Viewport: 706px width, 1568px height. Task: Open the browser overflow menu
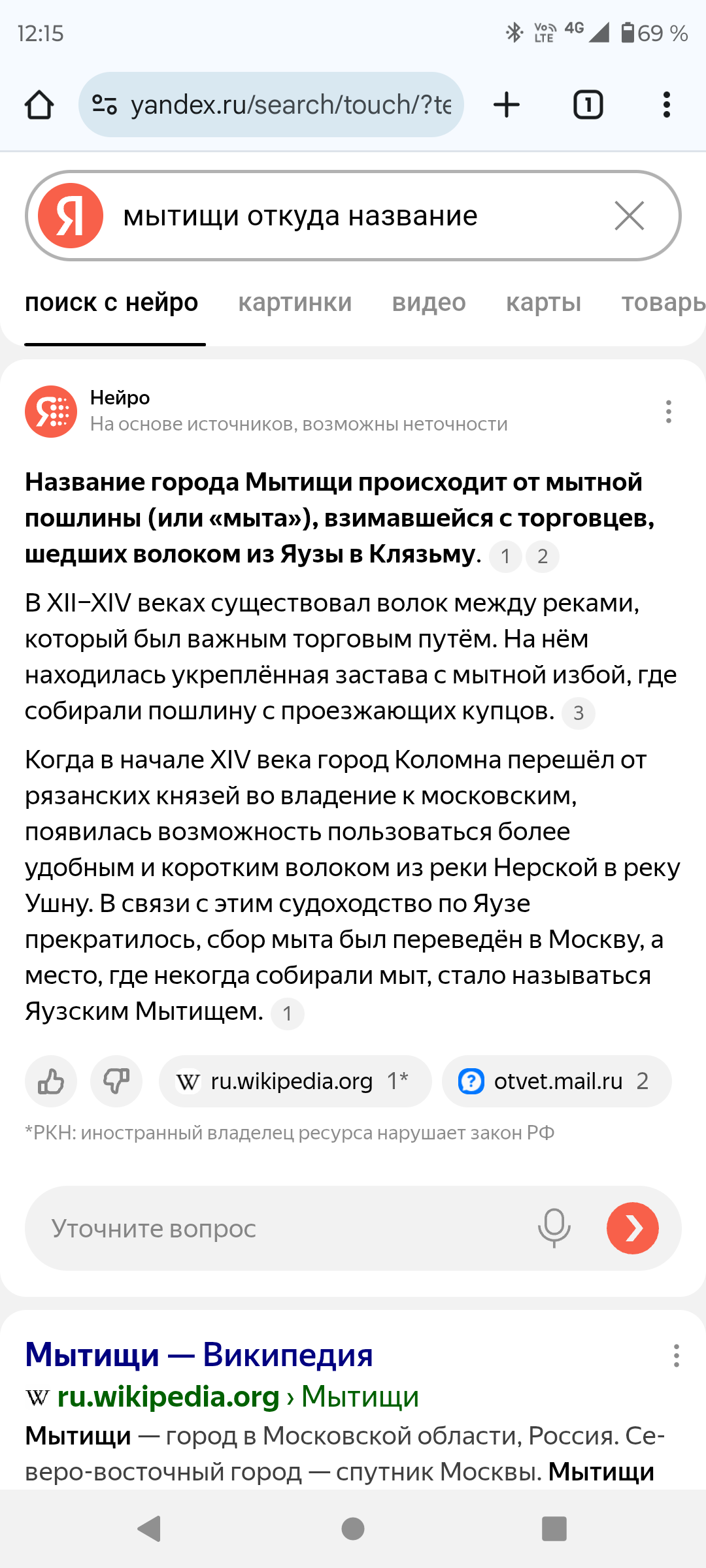click(666, 105)
